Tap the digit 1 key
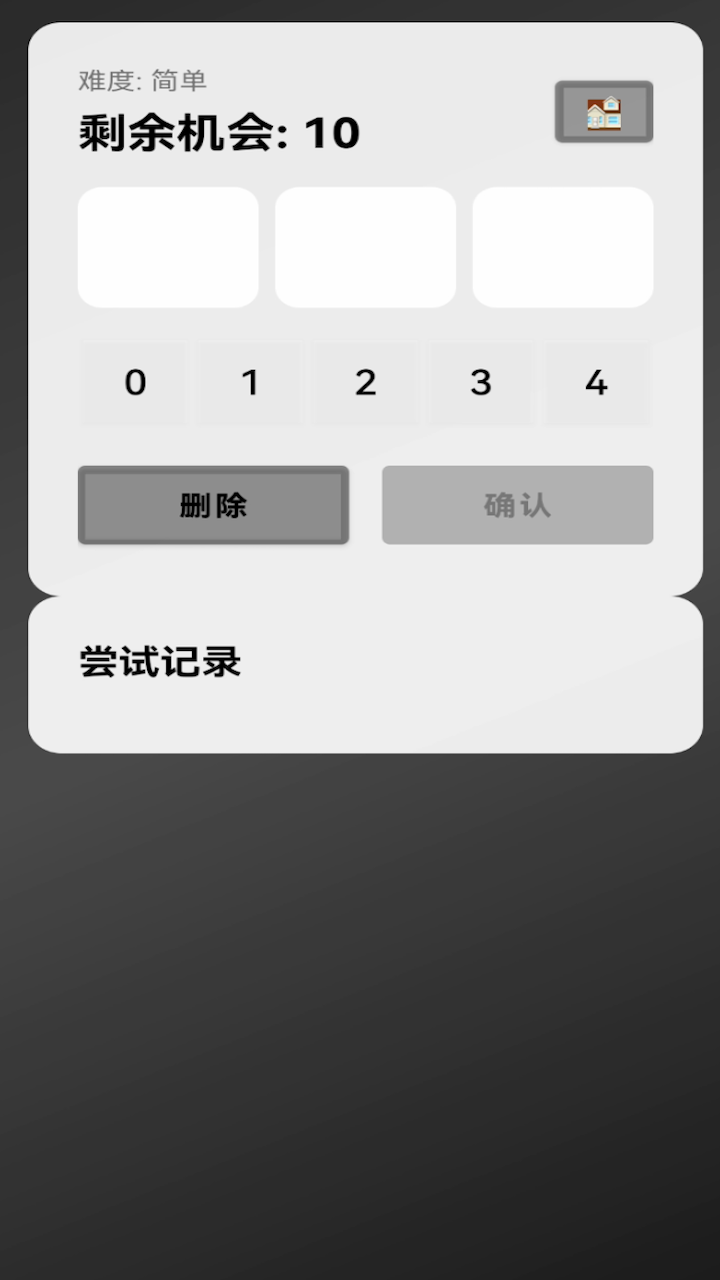The width and height of the screenshot is (720, 1280). [250, 383]
